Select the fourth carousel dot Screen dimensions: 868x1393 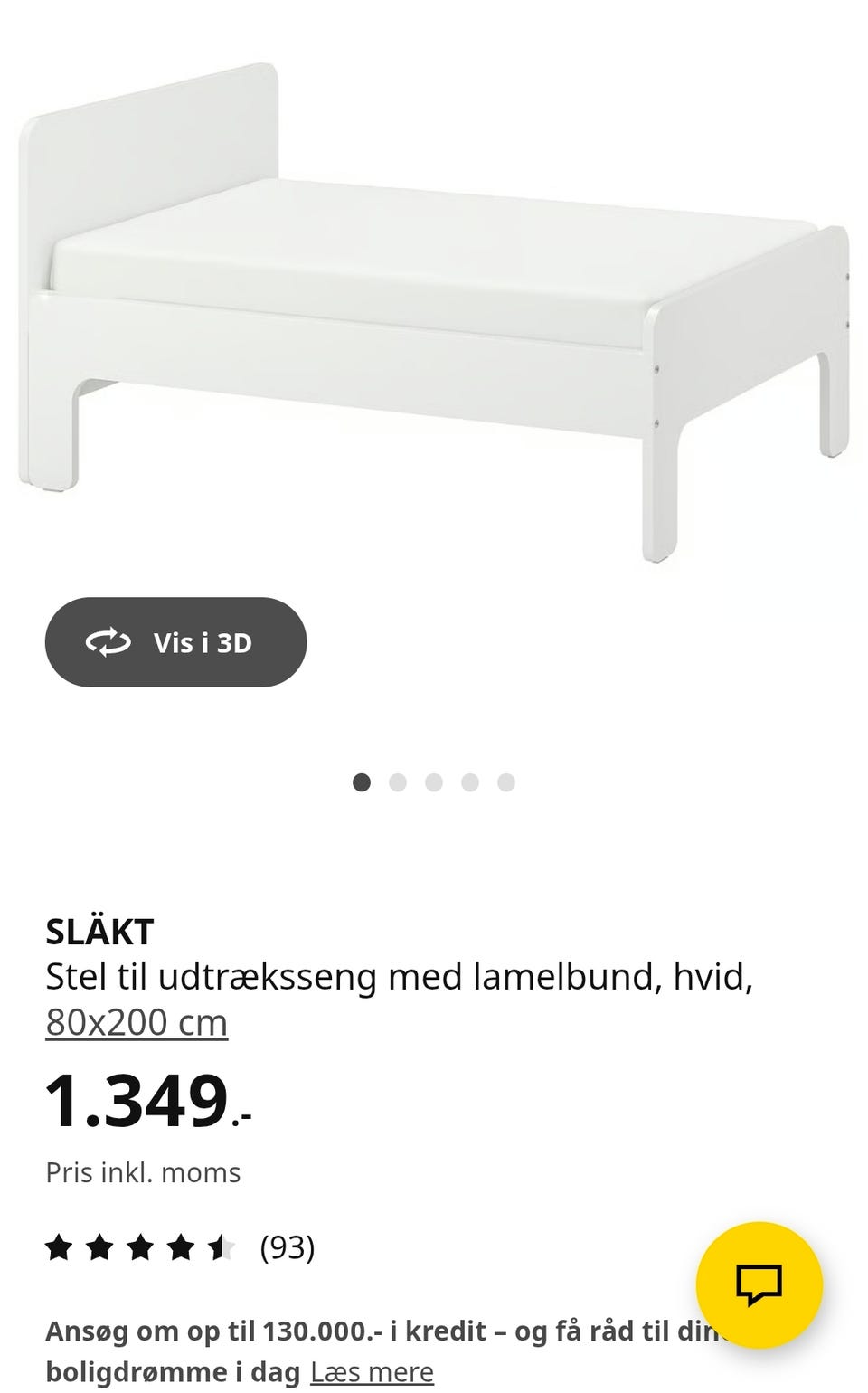pos(470,782)
